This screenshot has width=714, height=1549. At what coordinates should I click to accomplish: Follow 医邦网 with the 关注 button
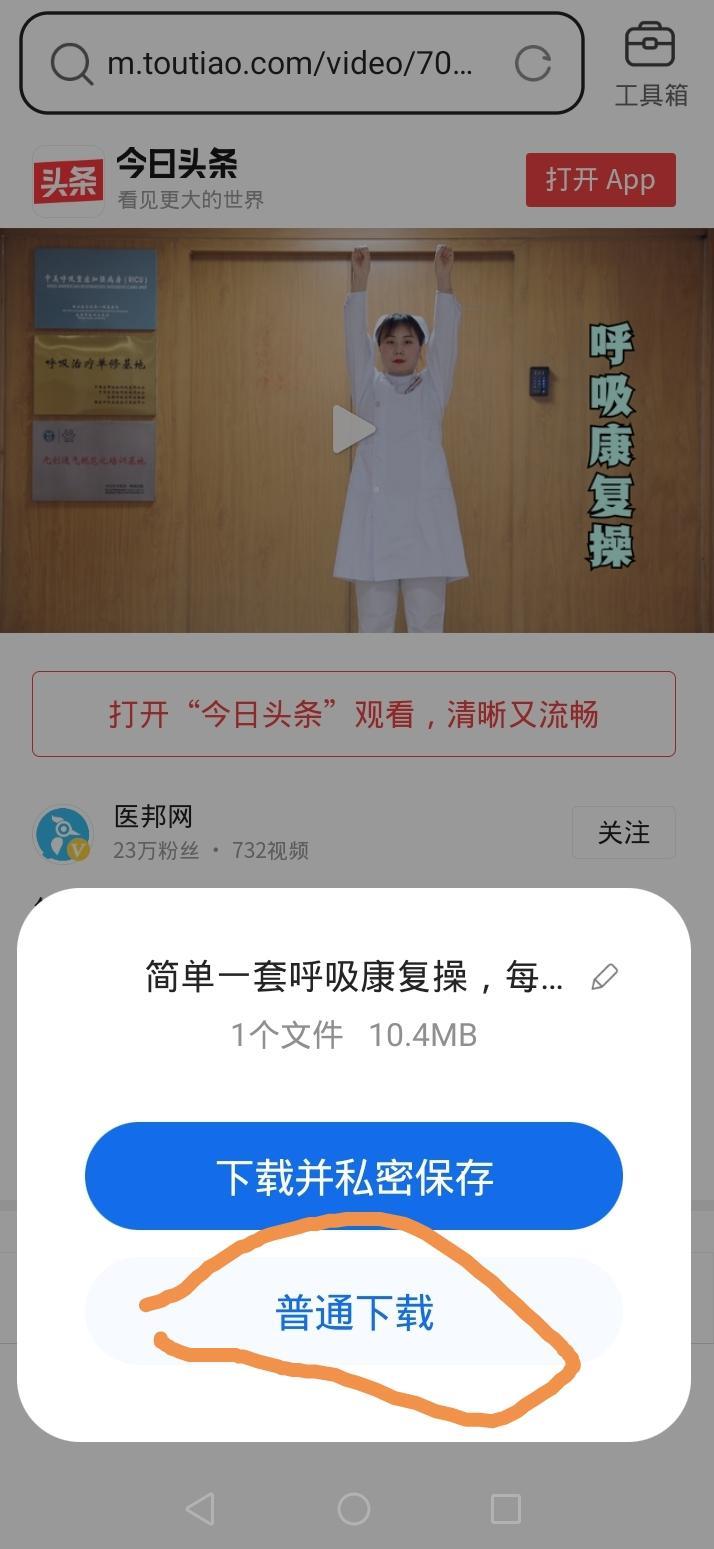[623, 832]
